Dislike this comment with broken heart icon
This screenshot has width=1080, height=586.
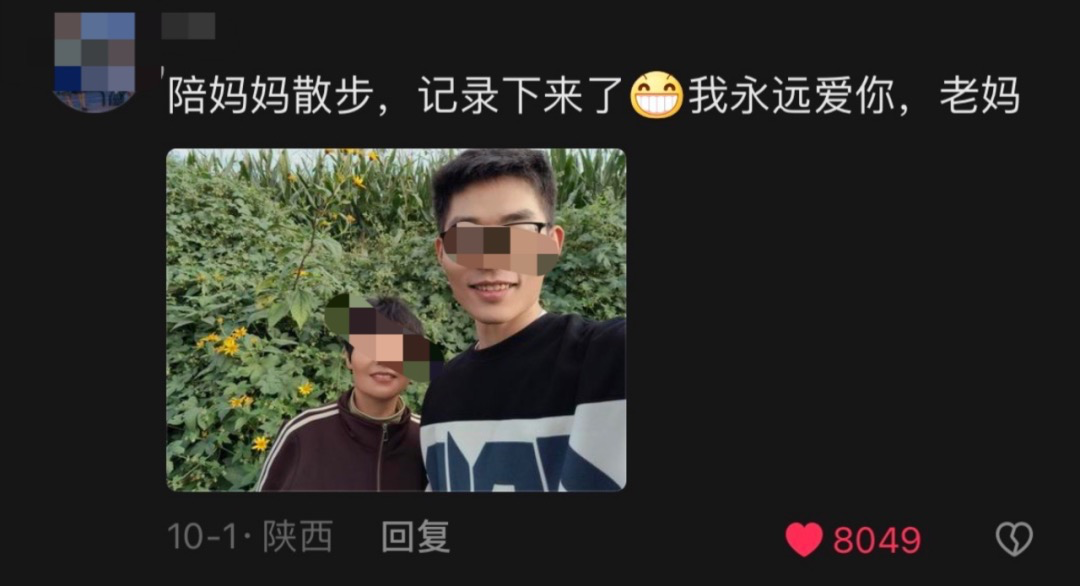(1013, 540)
